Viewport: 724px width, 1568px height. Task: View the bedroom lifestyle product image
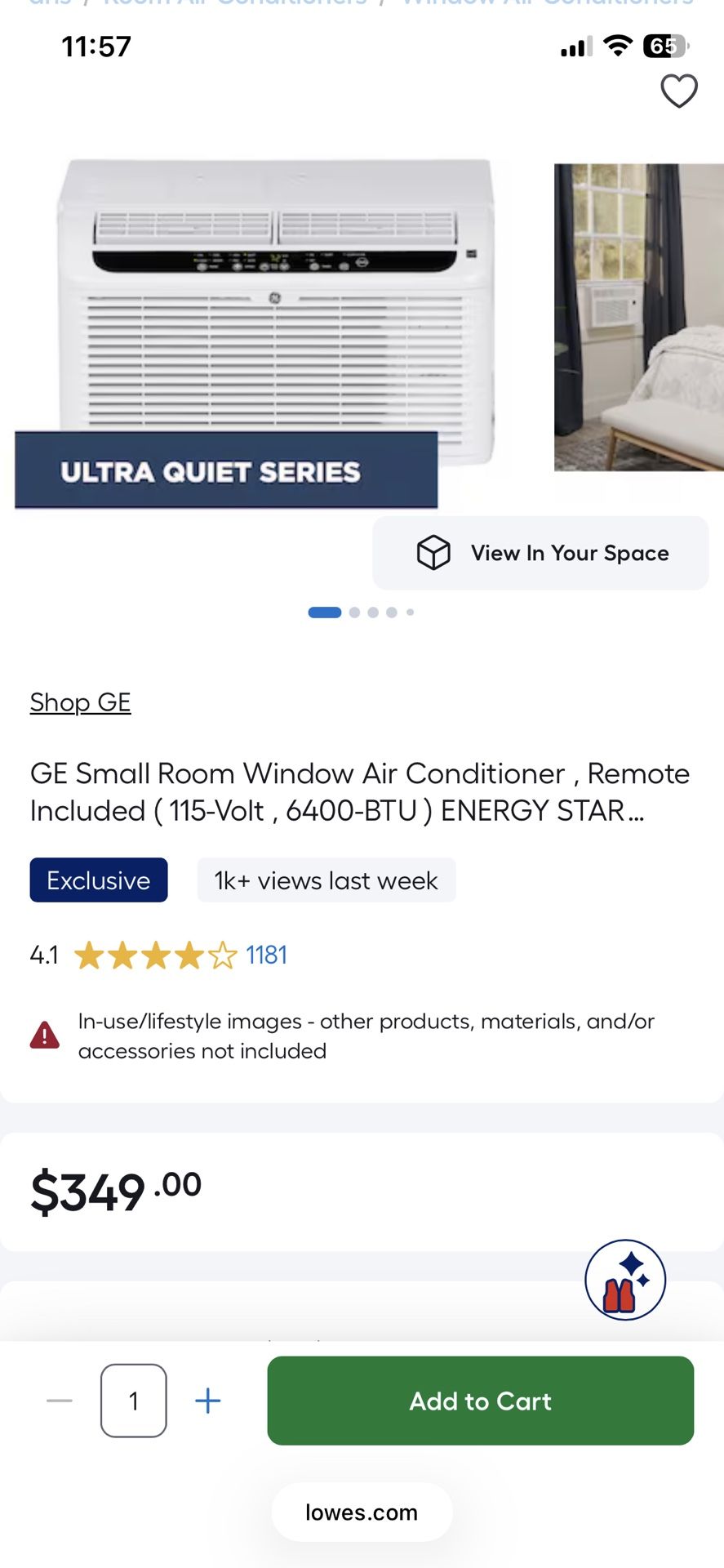638,317
